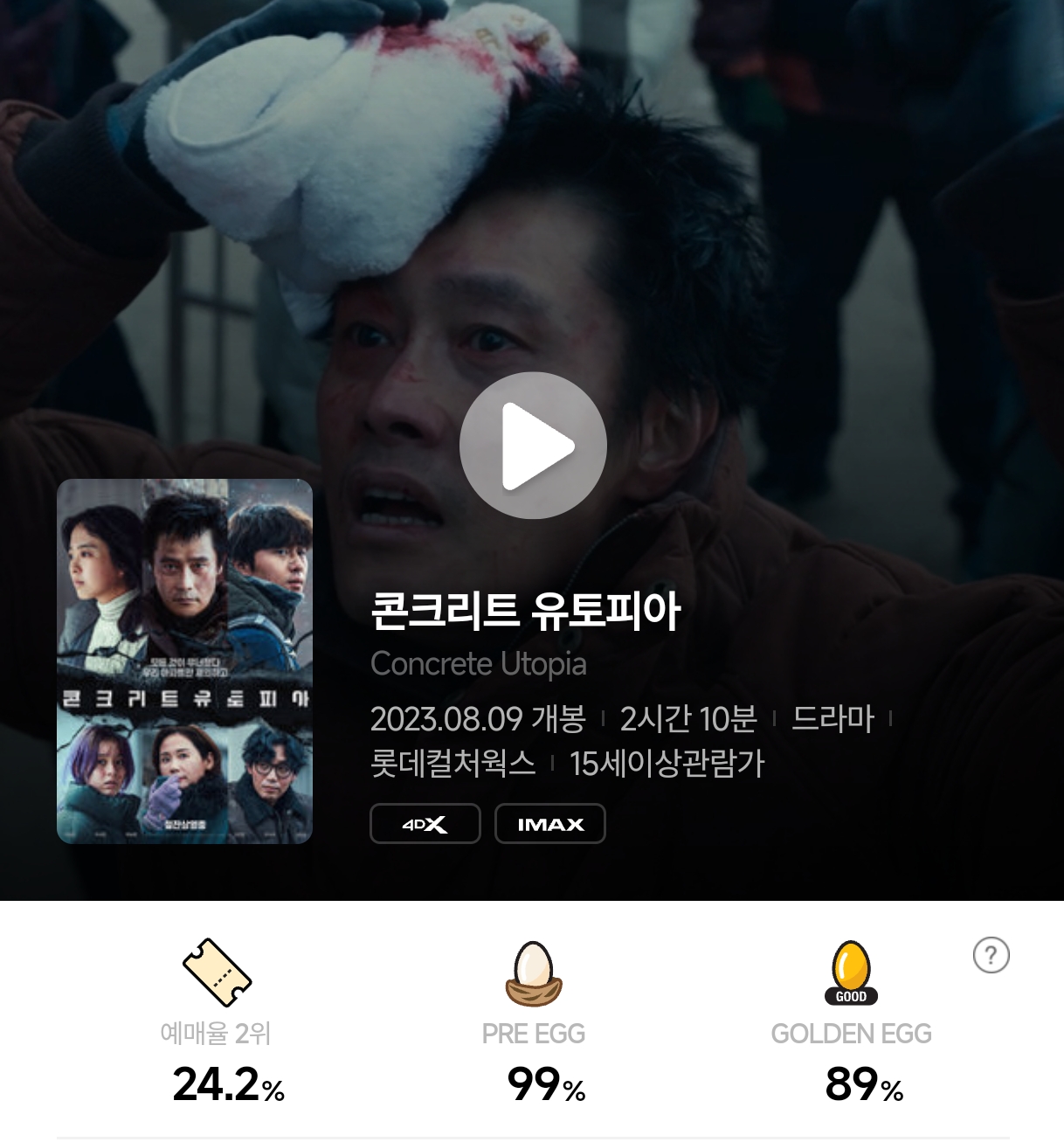This screenshot has width=1064, height=1142.
Task: Open the egg rating help icon
Action: (991, 955)
